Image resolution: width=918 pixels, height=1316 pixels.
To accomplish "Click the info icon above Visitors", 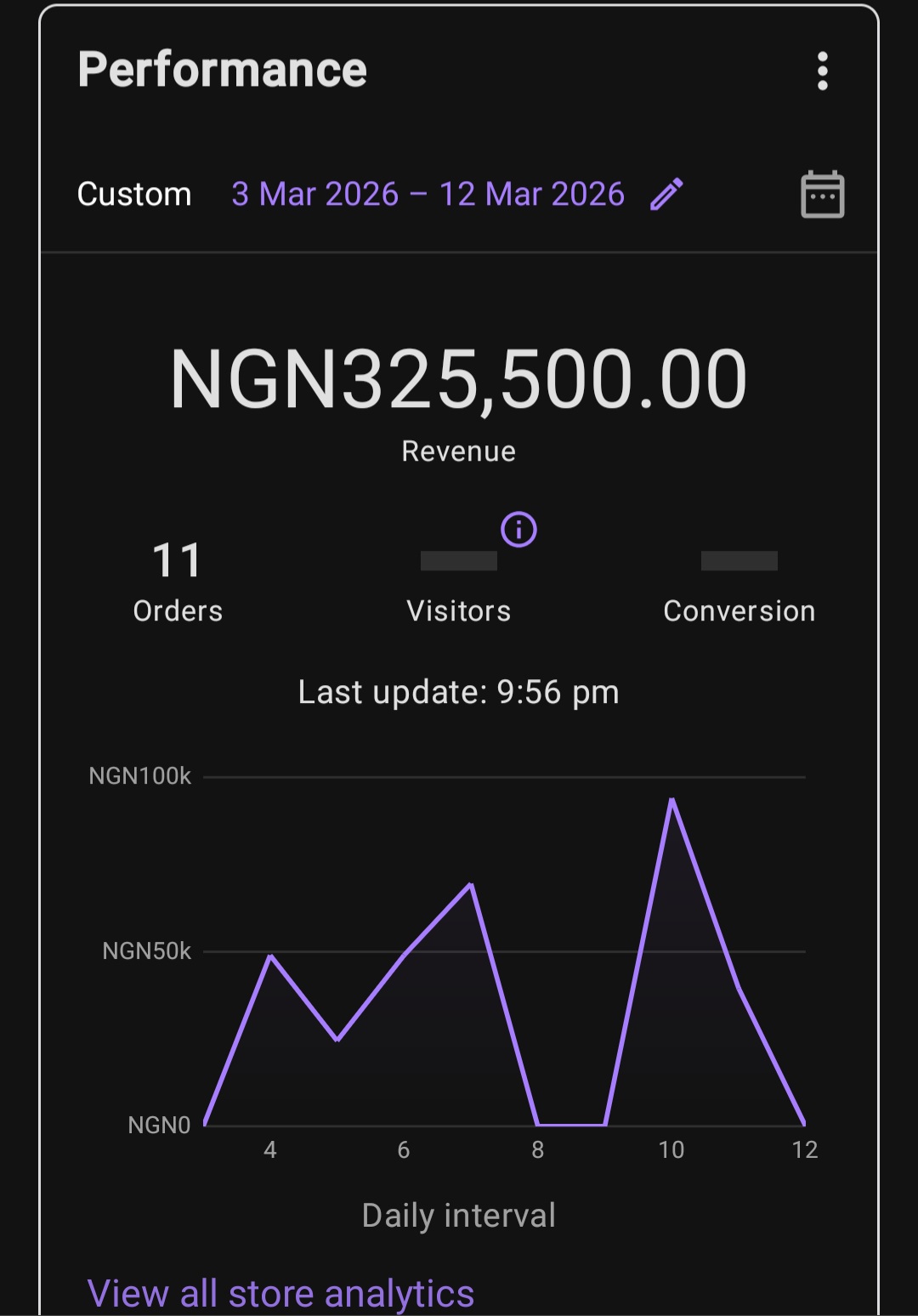I will coord(519,529).
